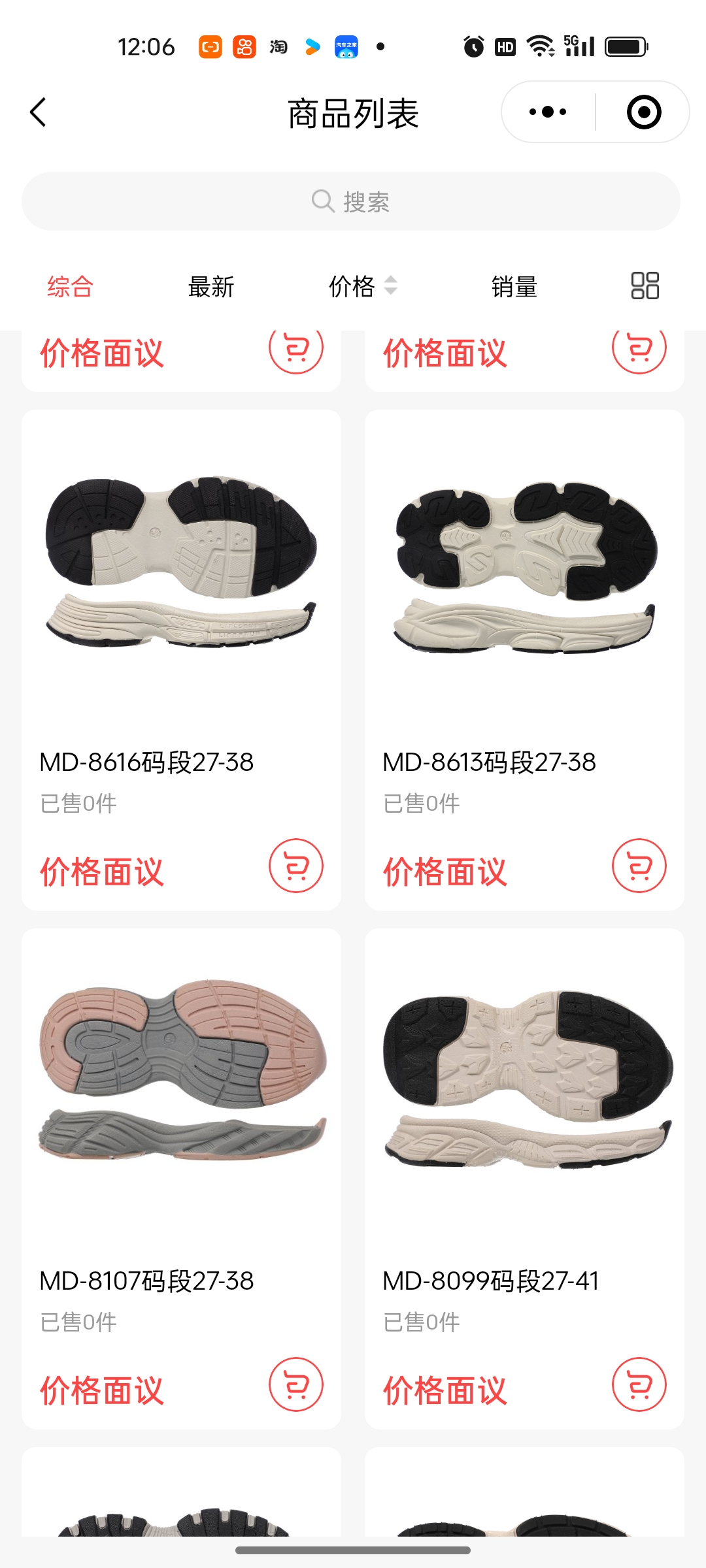Image resolution: width=706 pixels, height=1568 pixels.
Task: Sort products by 价格
Action: point(361,287)
